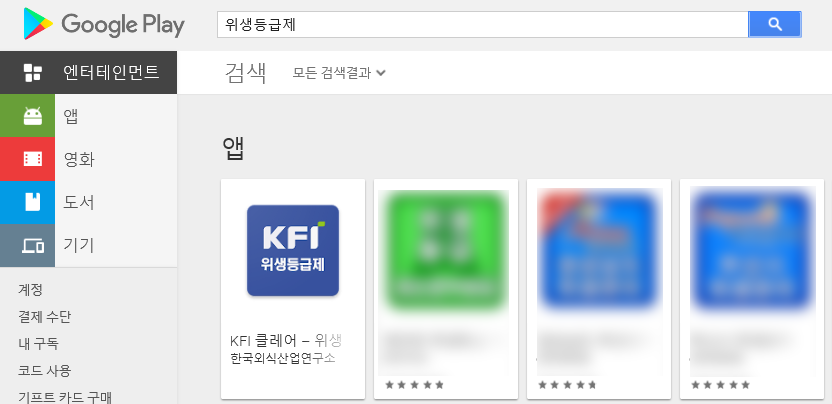Open the 엔터테인먼트 section

pos(89,72)
